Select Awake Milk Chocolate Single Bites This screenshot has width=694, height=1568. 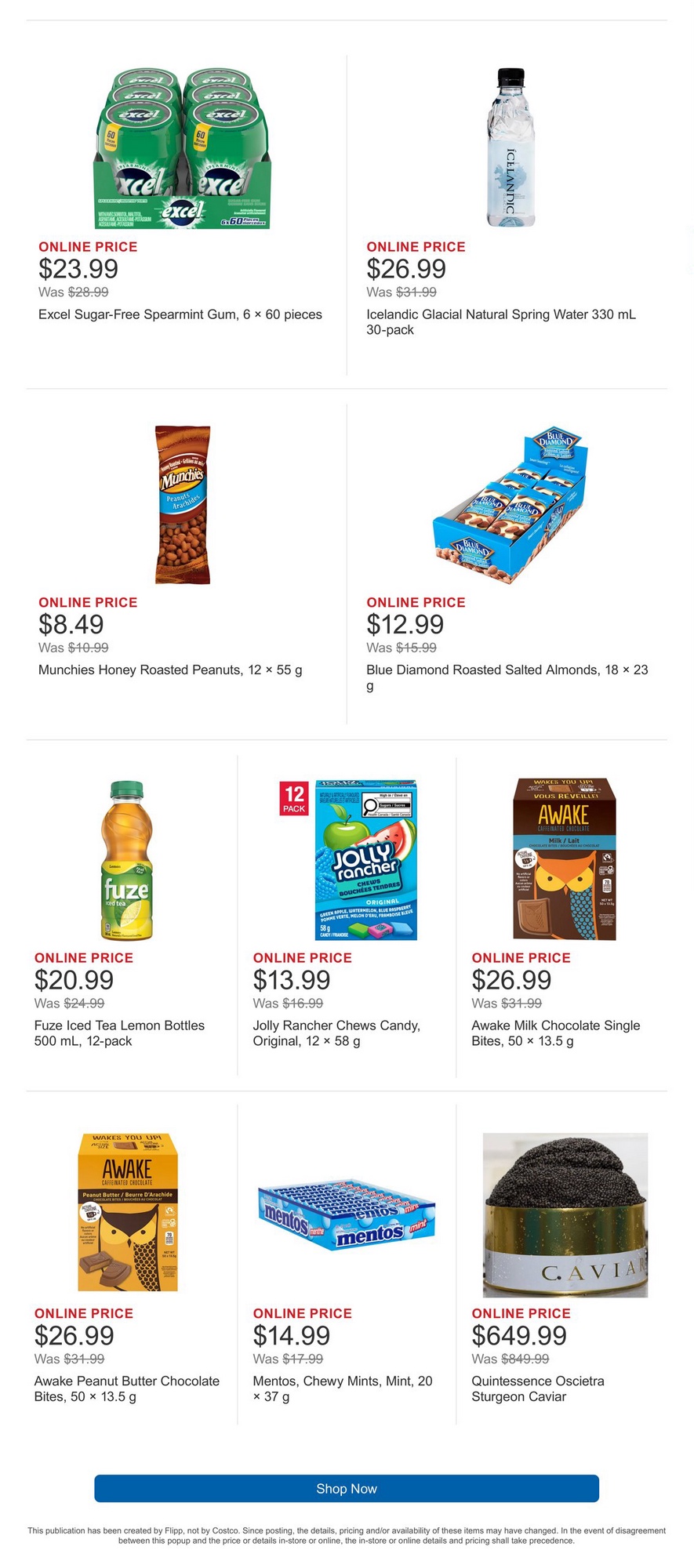pyautogui.click(x=564, y=861)
